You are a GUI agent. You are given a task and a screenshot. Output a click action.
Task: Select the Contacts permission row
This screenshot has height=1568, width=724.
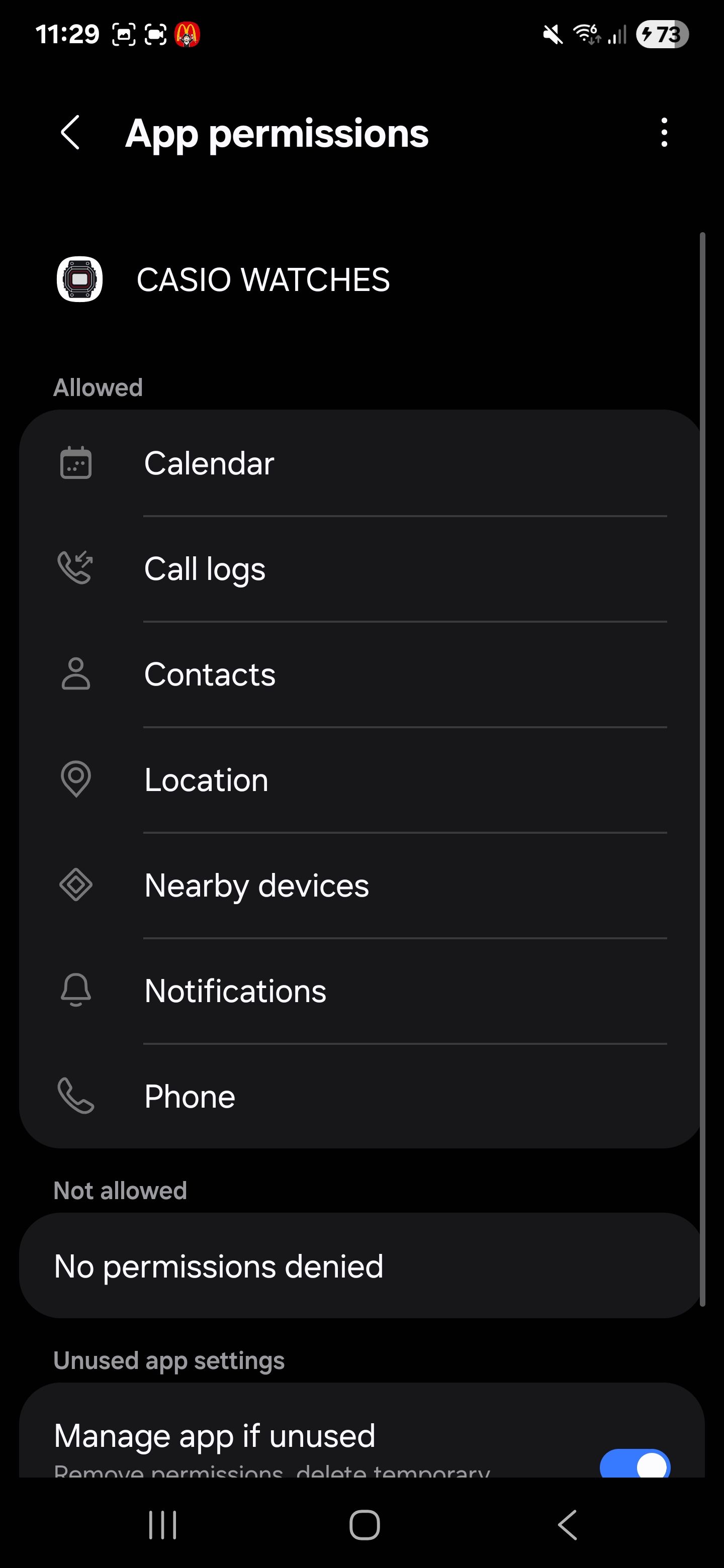coord(361,674)
